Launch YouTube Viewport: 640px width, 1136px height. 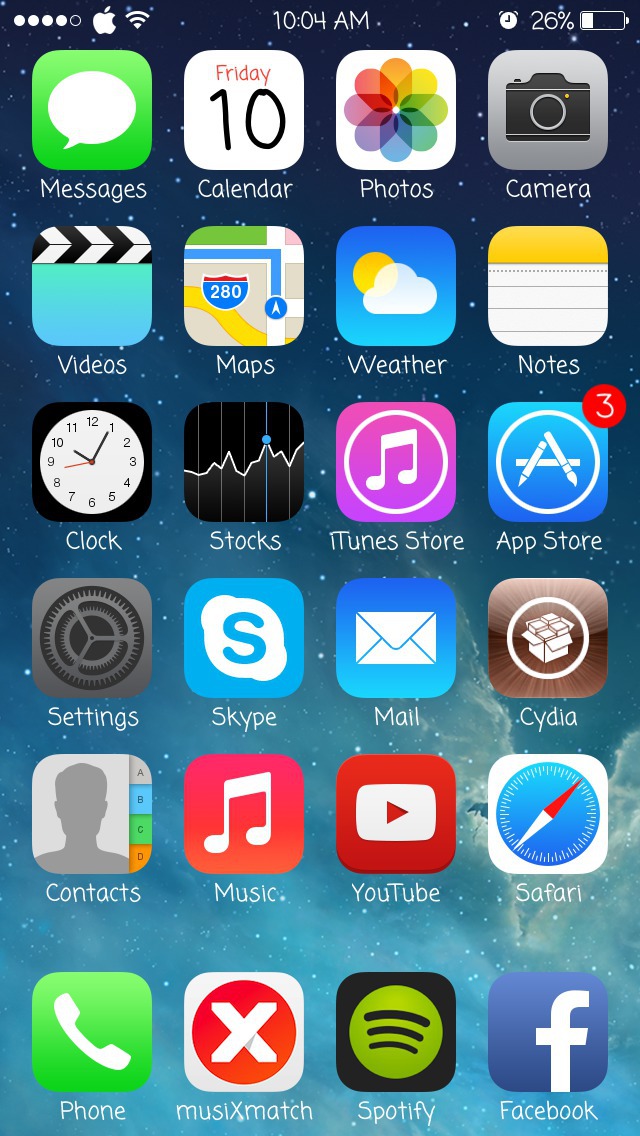pos(396,814)
